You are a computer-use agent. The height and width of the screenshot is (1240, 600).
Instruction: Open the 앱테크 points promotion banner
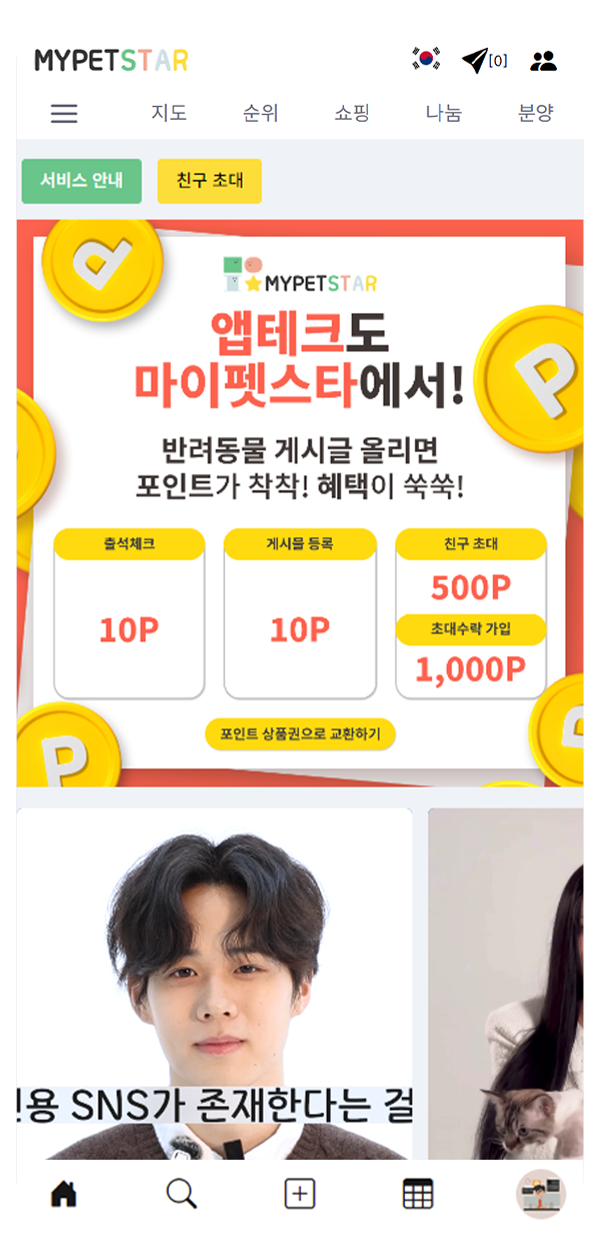(300, 500)
